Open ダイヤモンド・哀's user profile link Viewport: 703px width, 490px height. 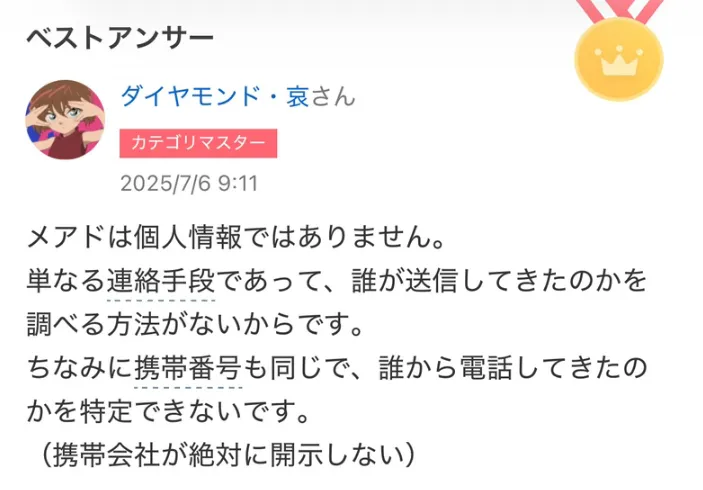215,96
